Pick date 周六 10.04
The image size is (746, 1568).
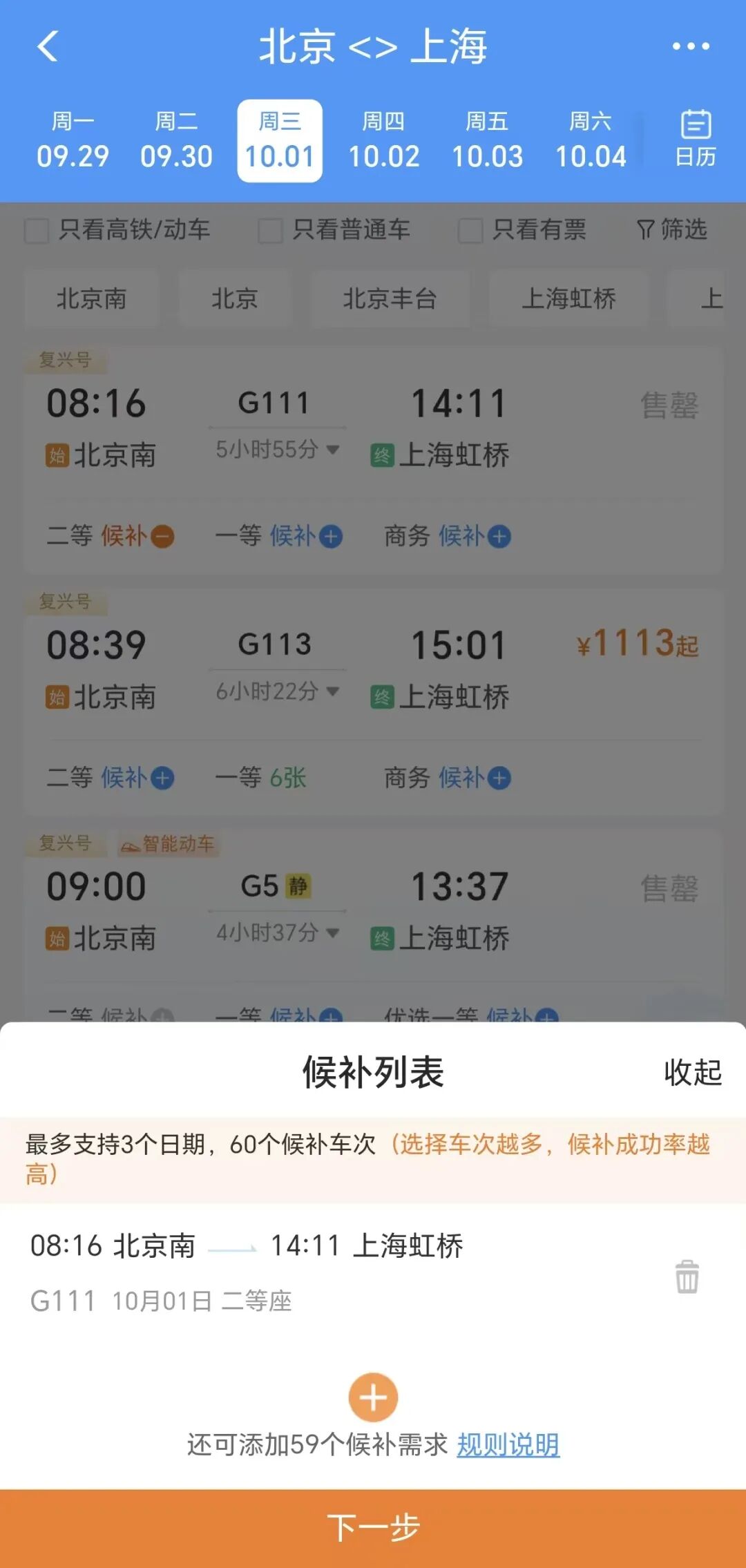[x=591, y=141]
